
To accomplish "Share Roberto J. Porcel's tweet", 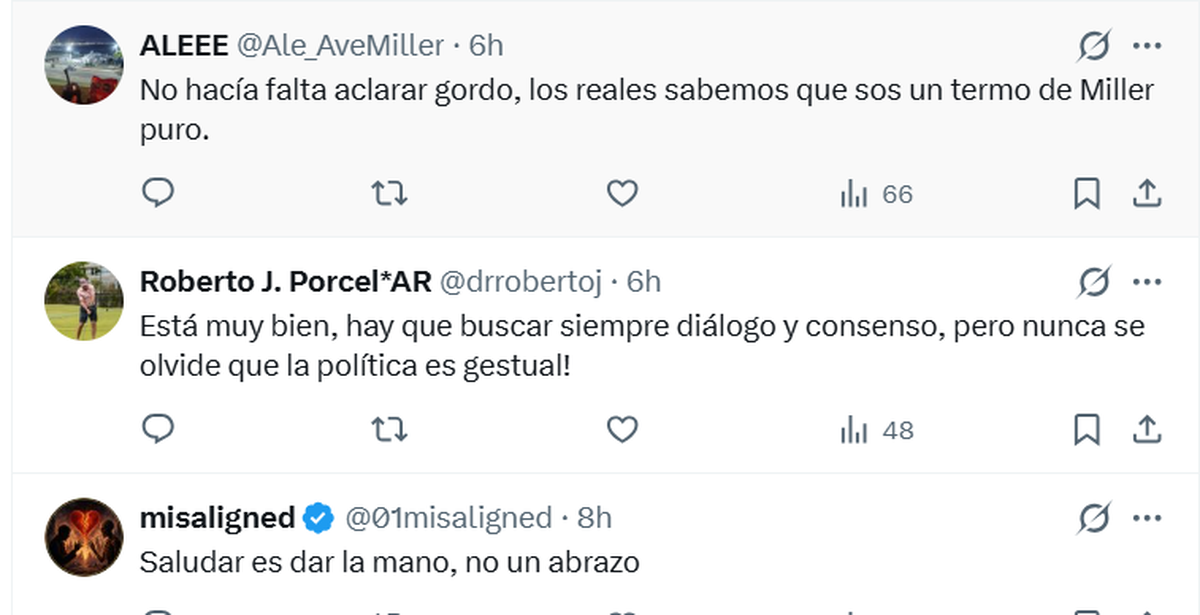I will [x=1146, y=430].
